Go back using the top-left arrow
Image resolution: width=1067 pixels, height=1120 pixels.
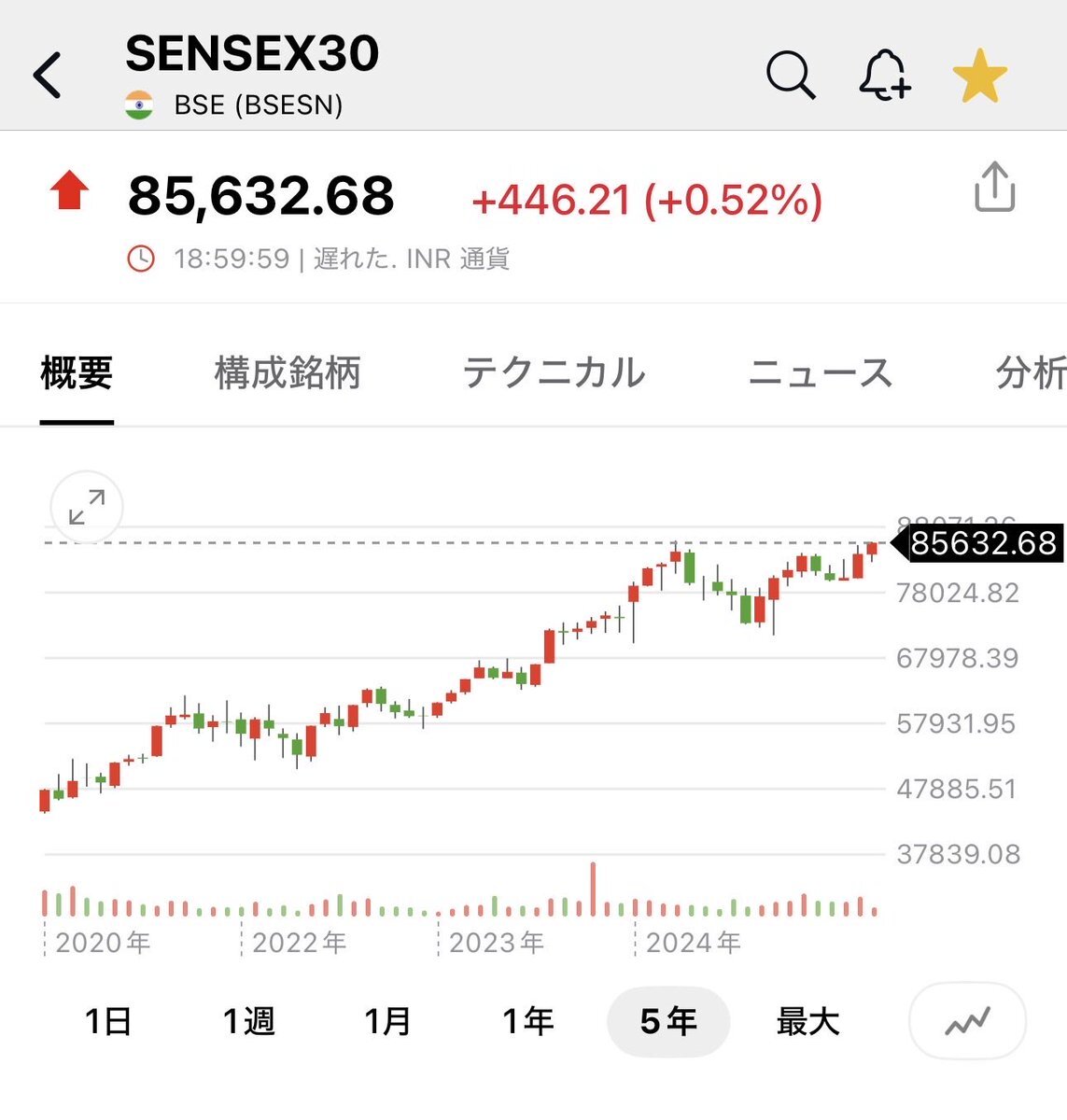point(48,75)
